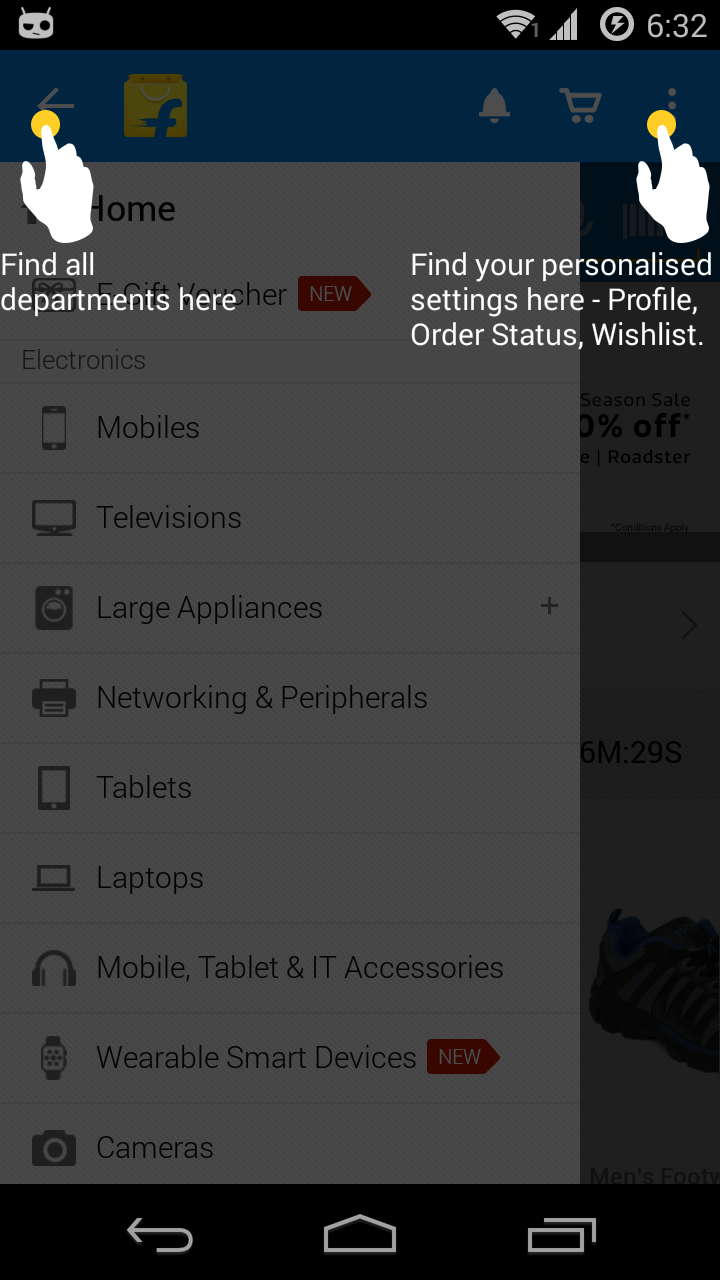Tap the system home button
This screenshot has width=720, height=1280.
point(360,1234)
